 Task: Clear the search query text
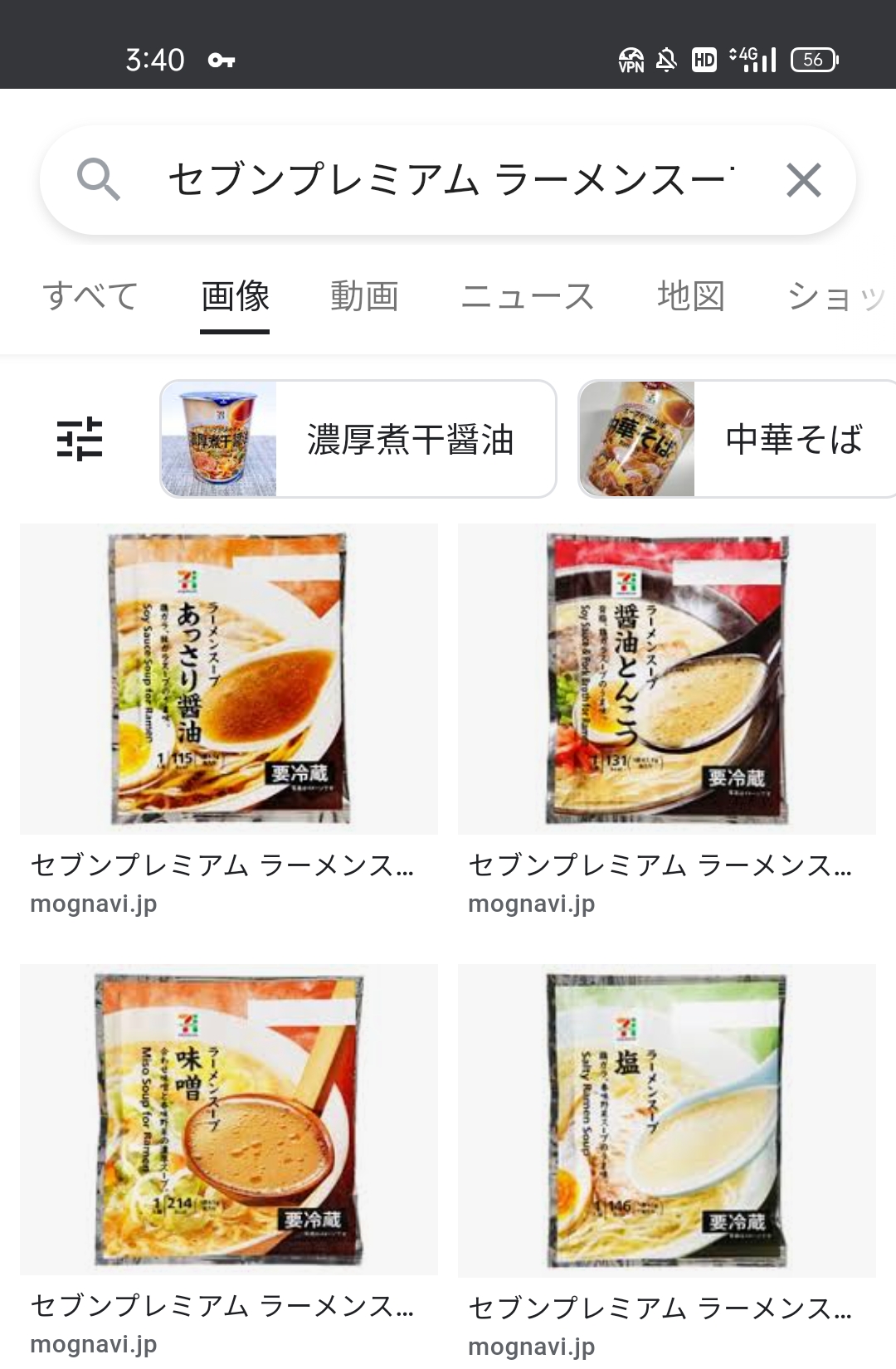(x=803, y=180)
